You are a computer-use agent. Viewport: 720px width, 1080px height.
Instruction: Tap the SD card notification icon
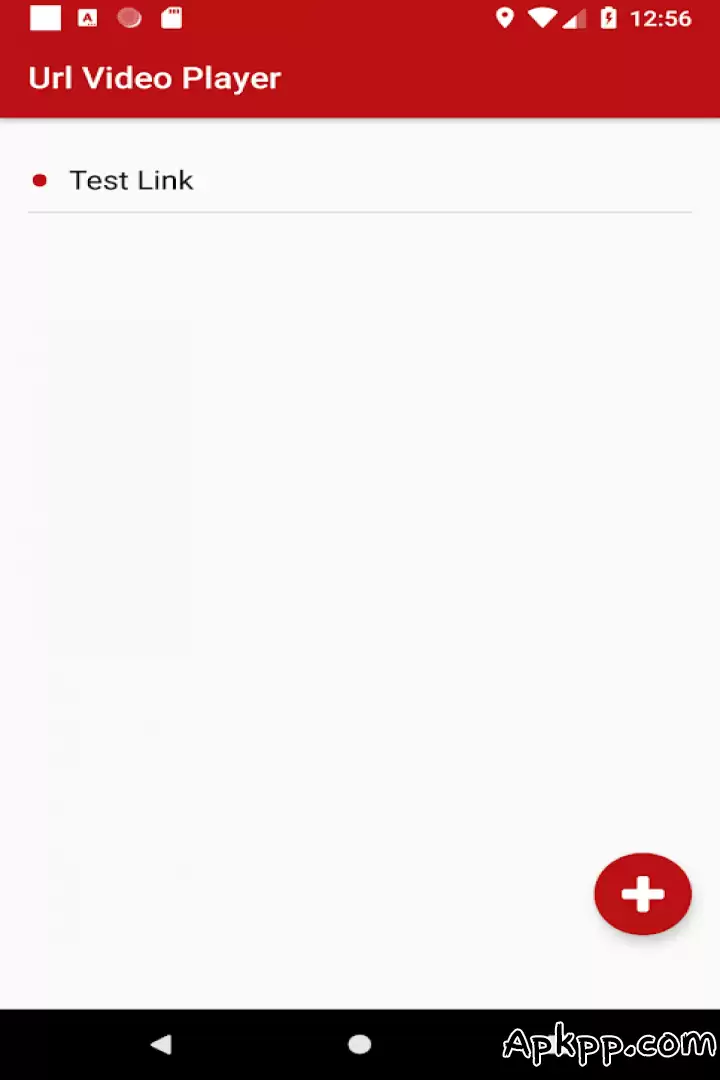click(171, 17)
